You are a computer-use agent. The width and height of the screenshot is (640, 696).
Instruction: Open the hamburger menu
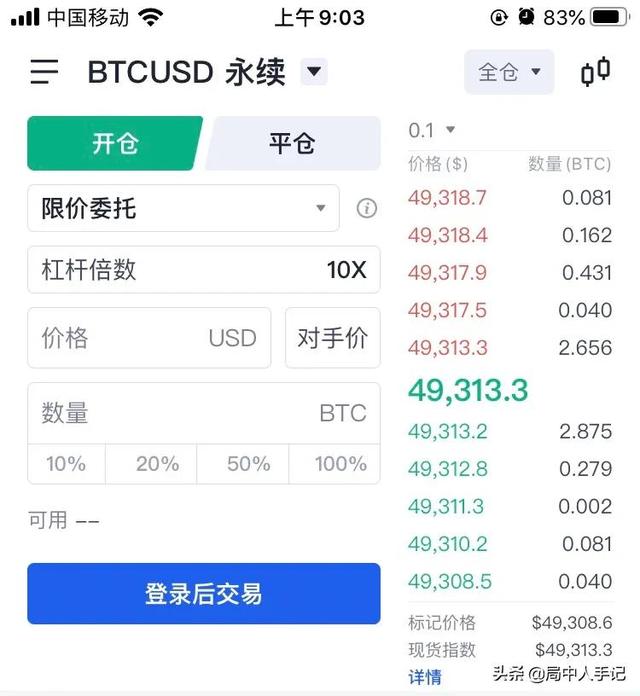tap(45, 72)
